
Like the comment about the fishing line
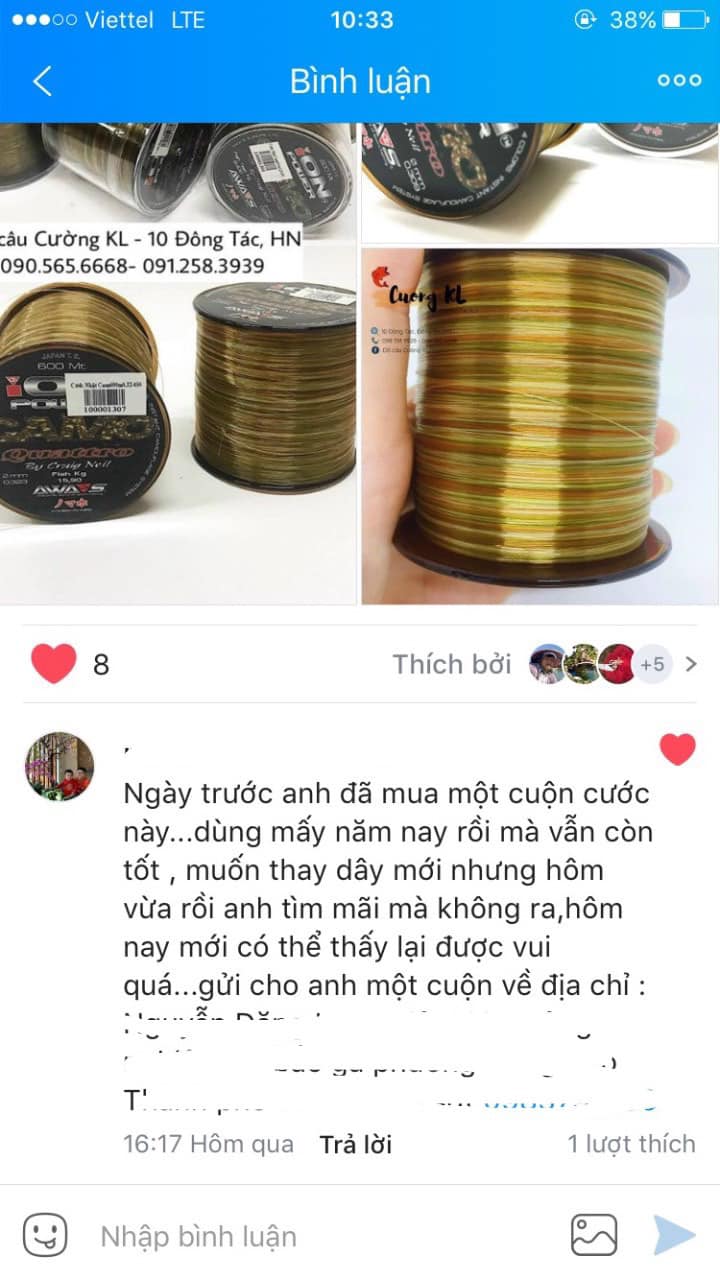pos(677,748)
